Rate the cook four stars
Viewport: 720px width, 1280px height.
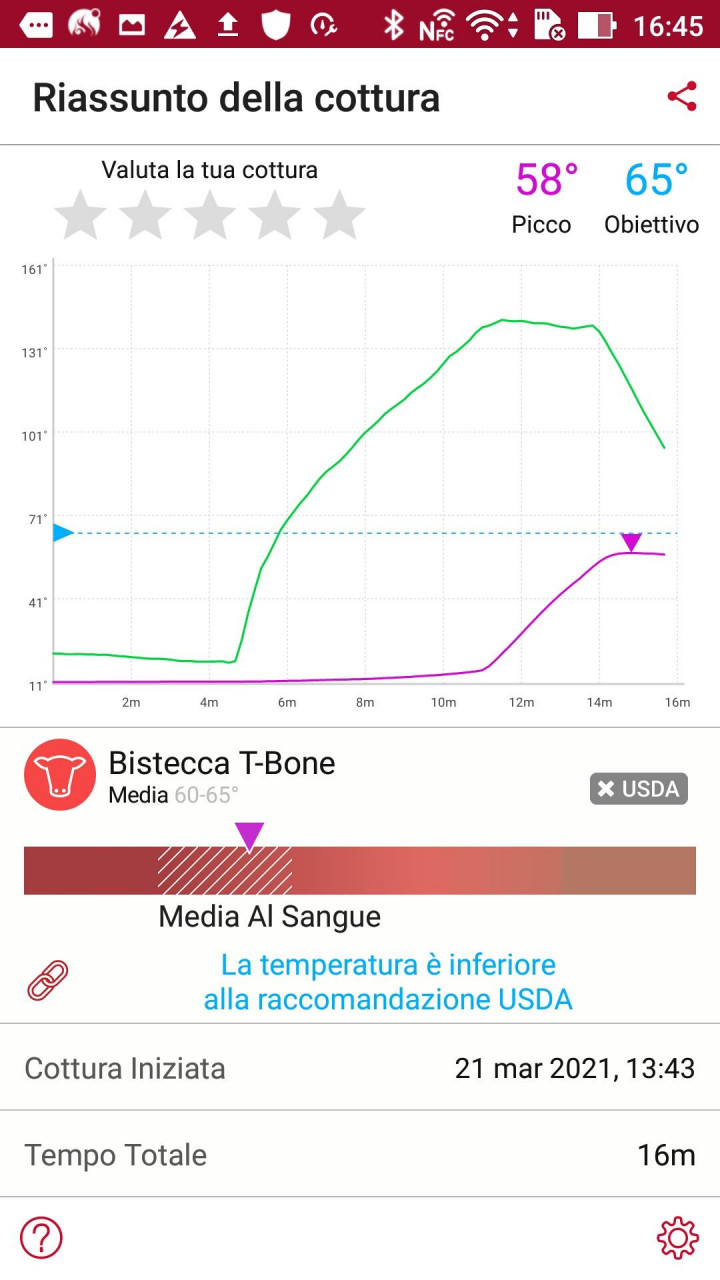pos(275,215)
